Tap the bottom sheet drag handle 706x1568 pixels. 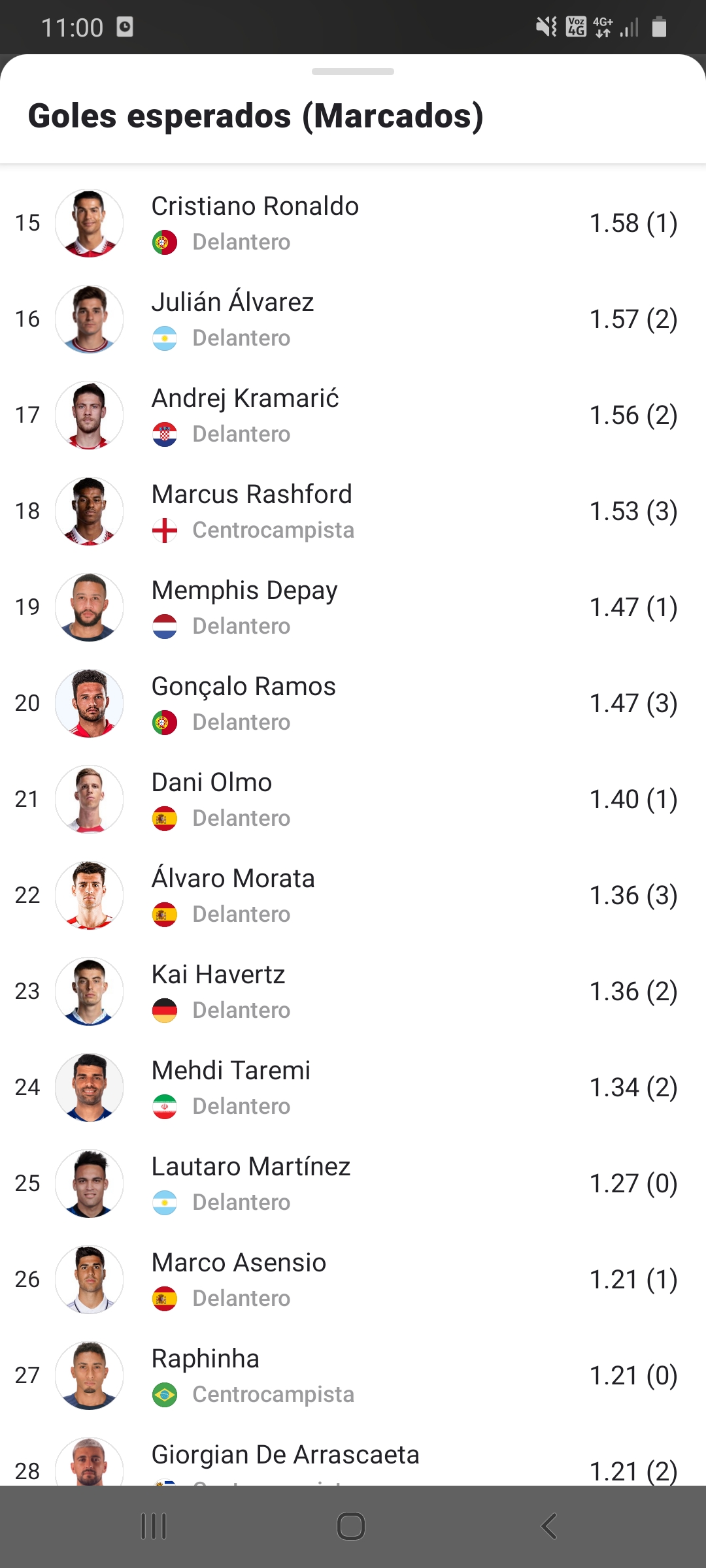point(353,71)
